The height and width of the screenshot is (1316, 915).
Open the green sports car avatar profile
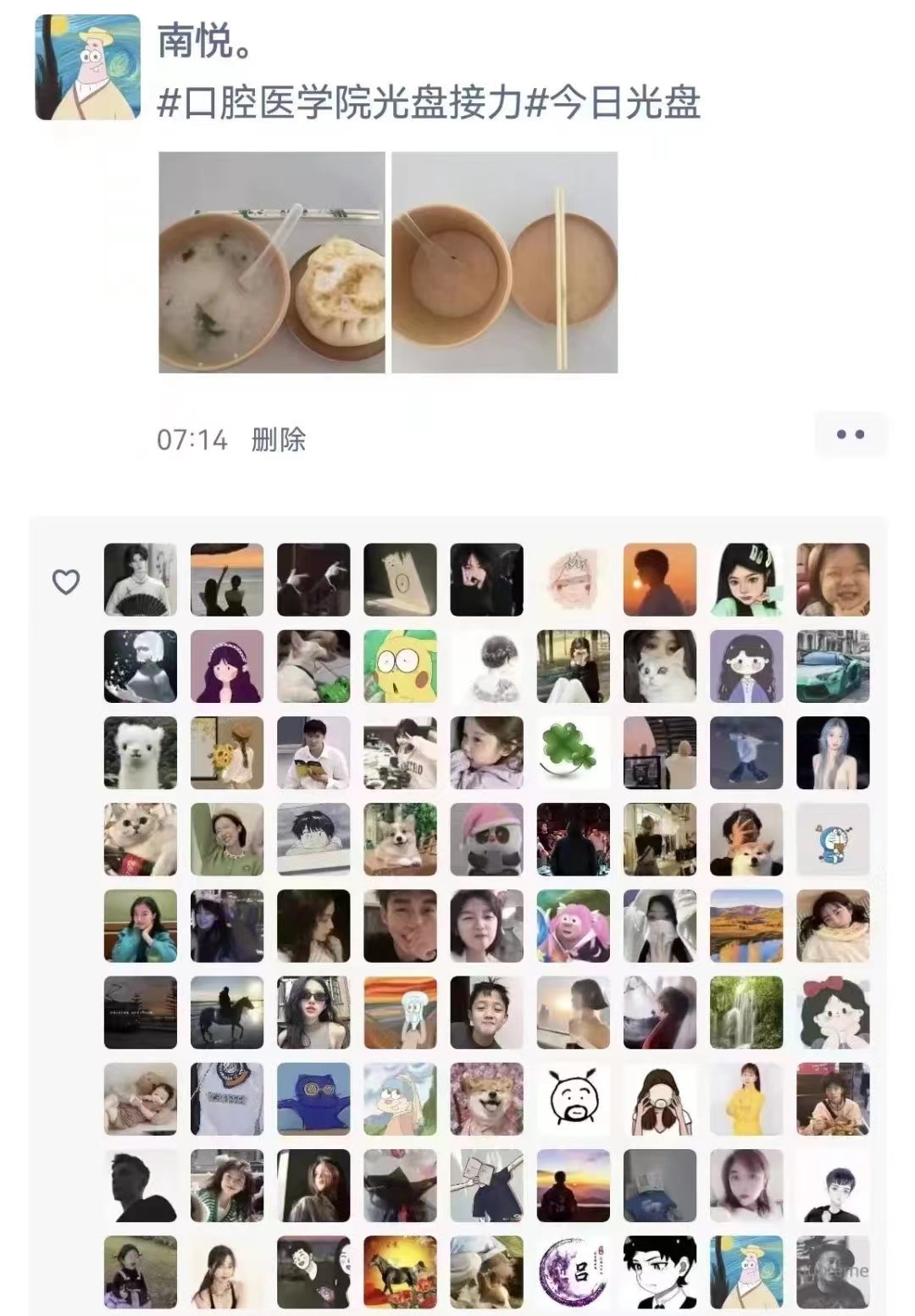click(x=833, y=666)
